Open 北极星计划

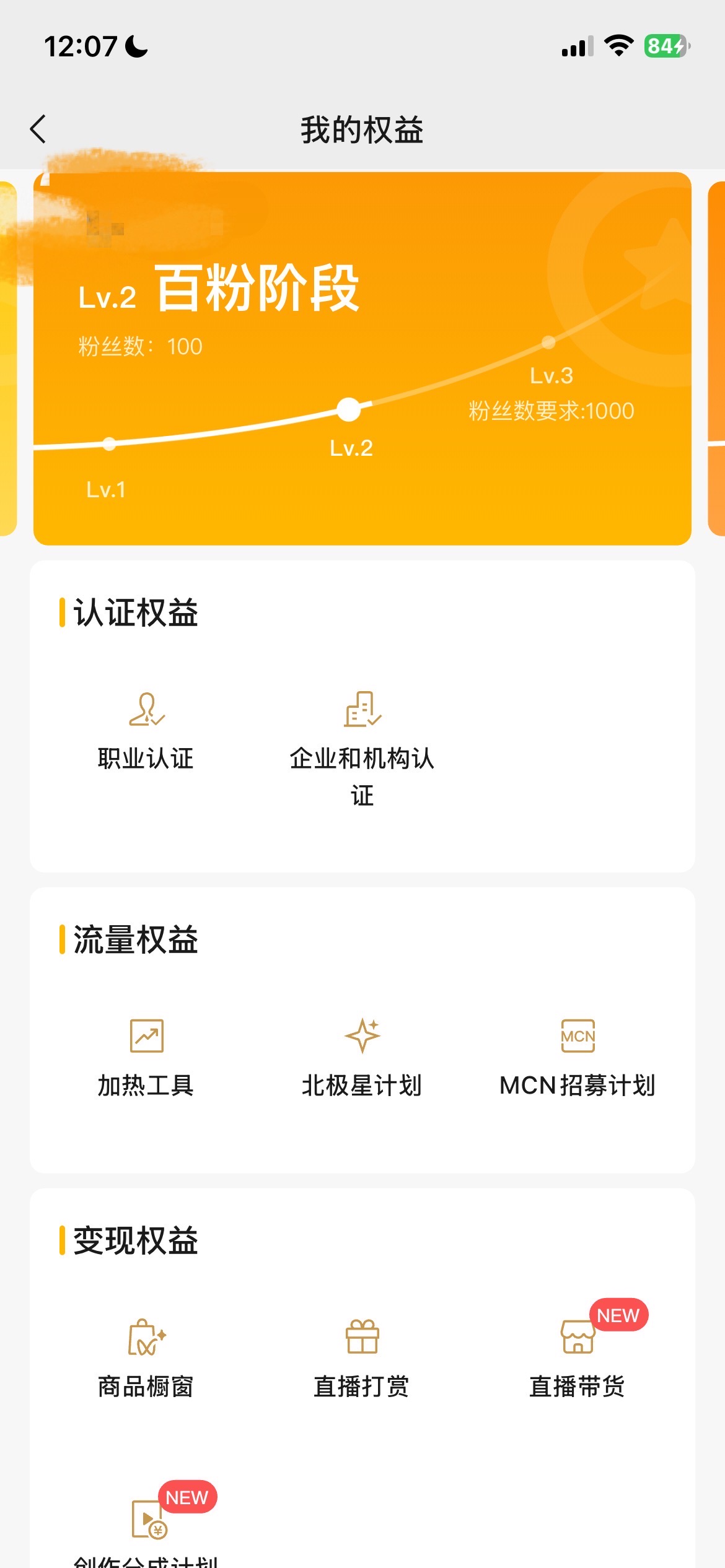click(362, 1058)
